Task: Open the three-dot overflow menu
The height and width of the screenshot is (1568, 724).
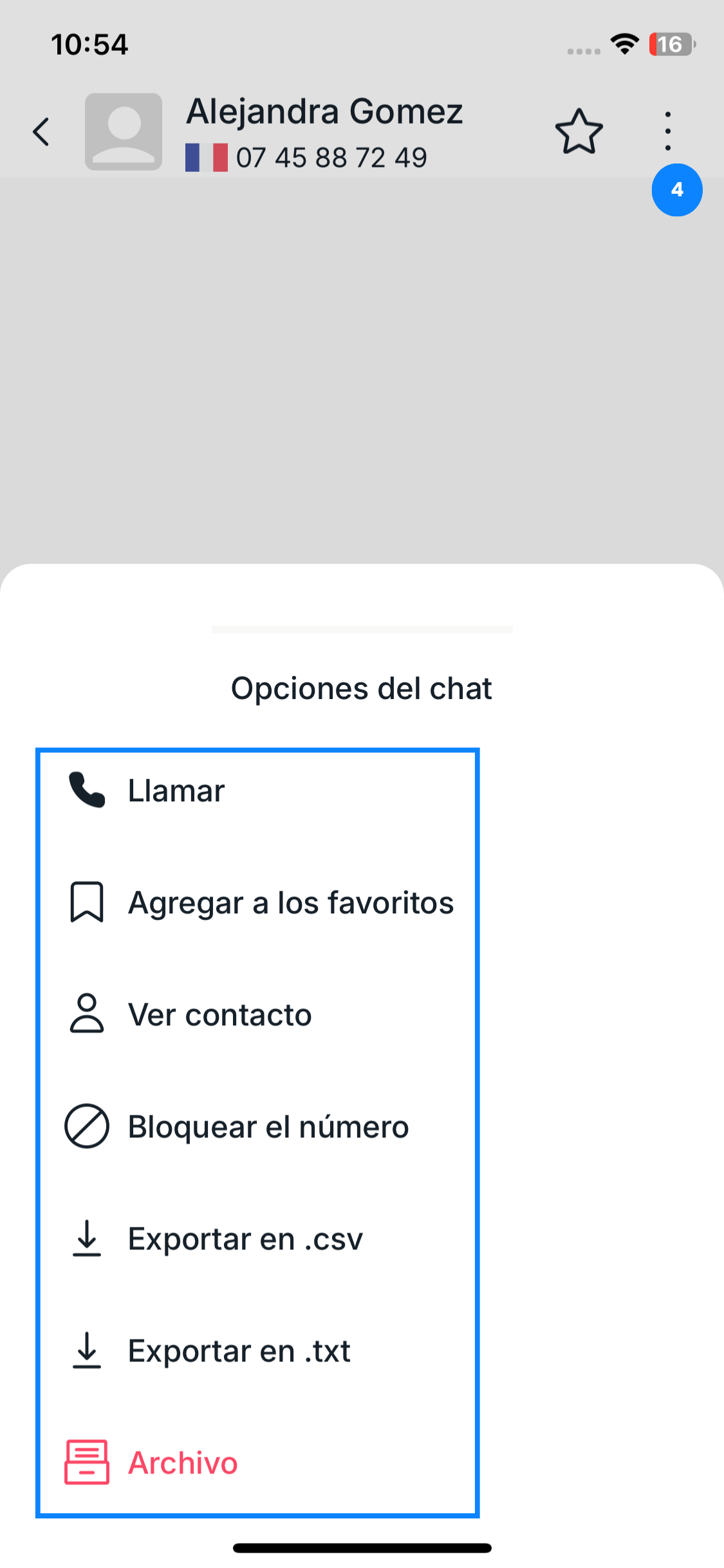Action: 668,131
